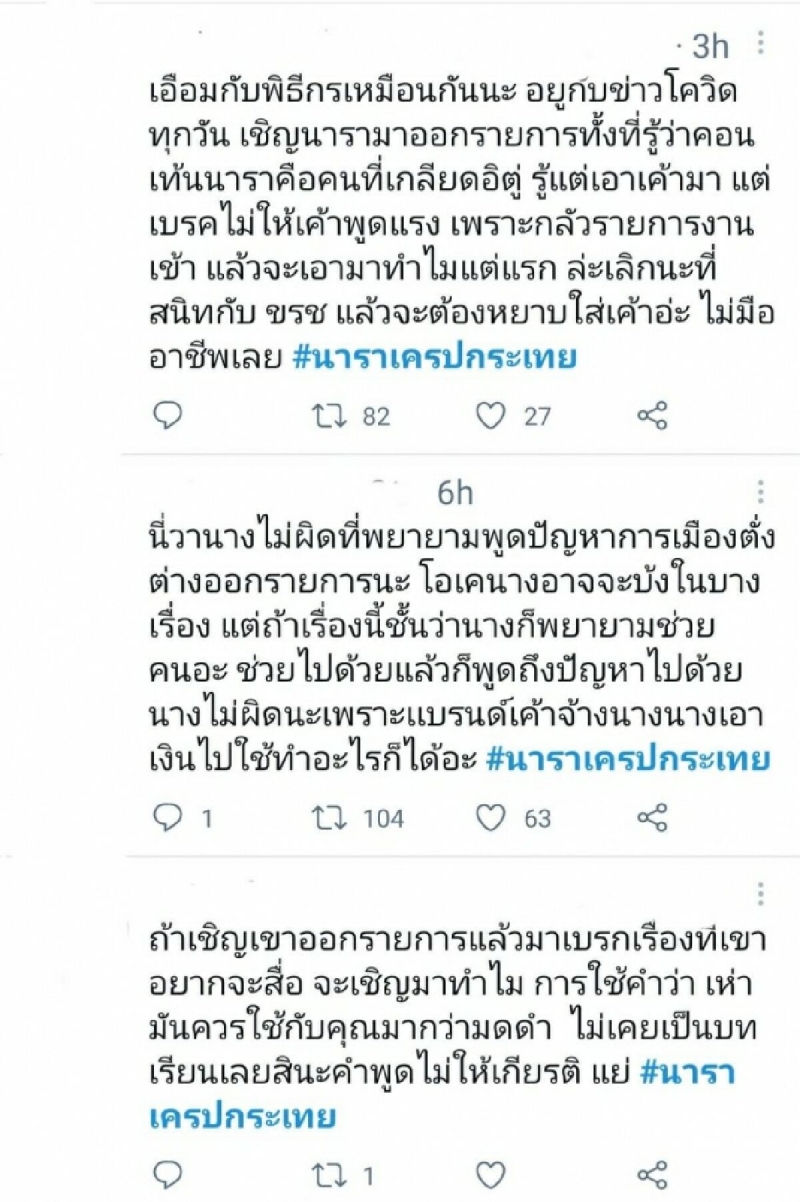Open overflow menu of the 6h tweet
This screenshot has width=800, height=1202.
pyautogui.click(x=761, y=492)
